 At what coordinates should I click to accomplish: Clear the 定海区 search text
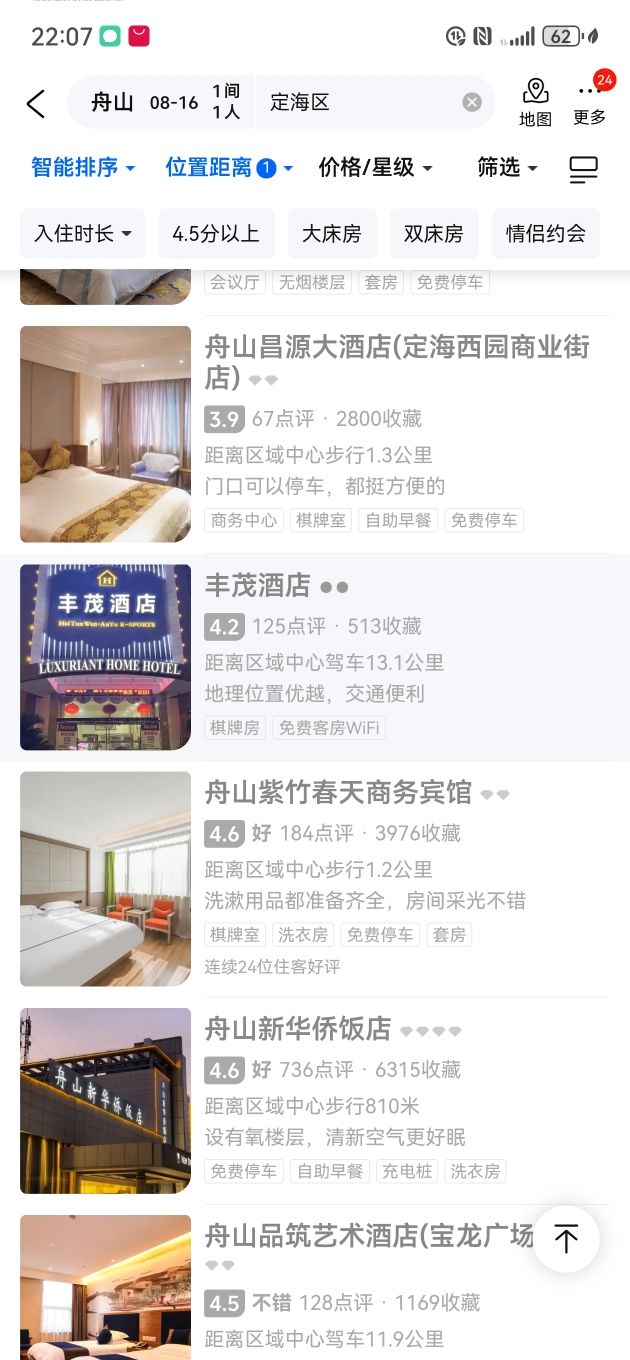click(x=472, y=103)
